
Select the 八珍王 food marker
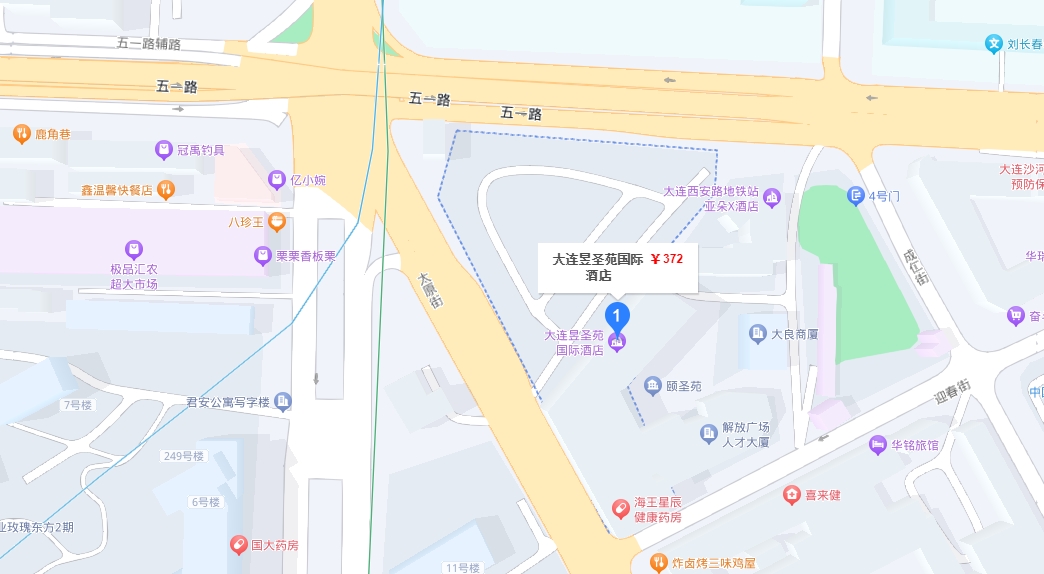277,221
